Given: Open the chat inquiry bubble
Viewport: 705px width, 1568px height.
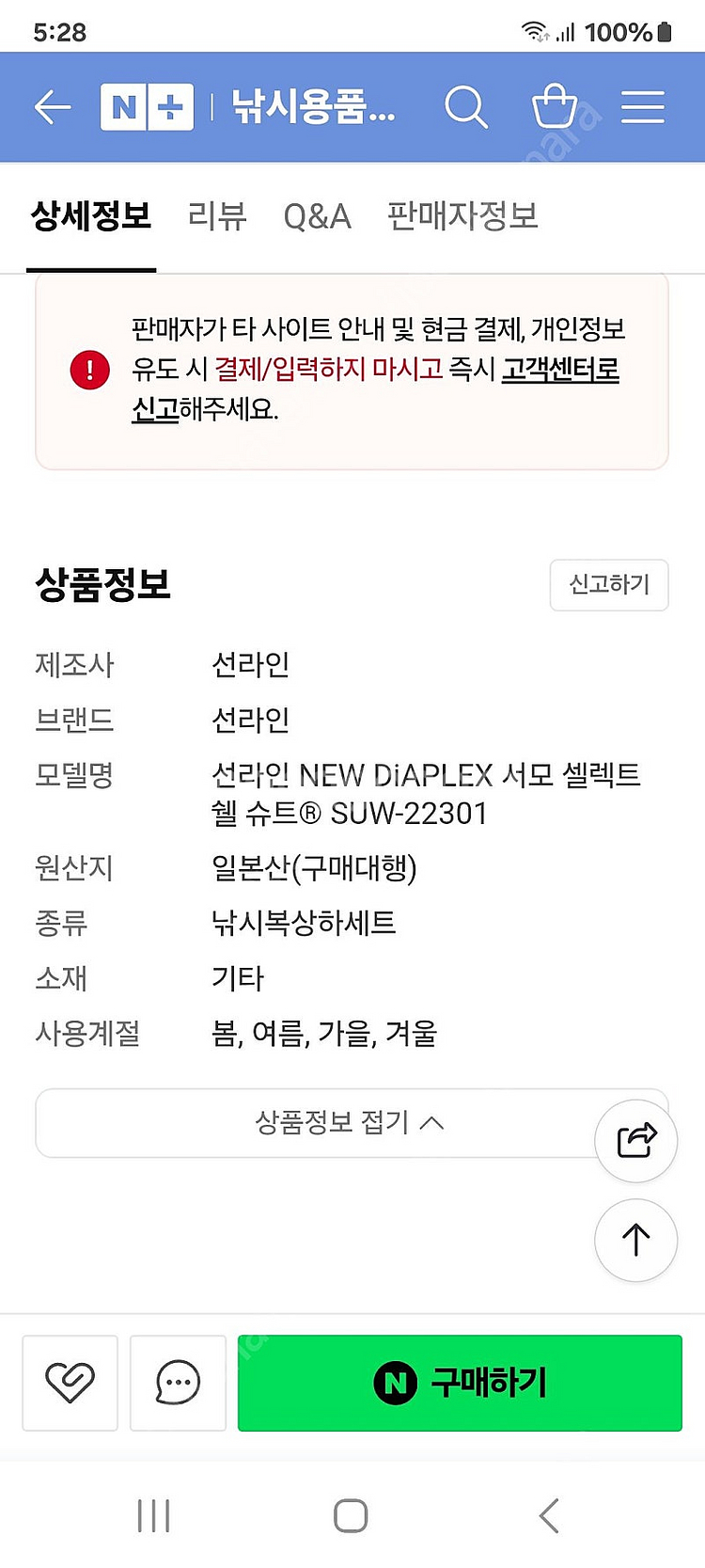Looking at the screenshot, I should (178, 1383).
